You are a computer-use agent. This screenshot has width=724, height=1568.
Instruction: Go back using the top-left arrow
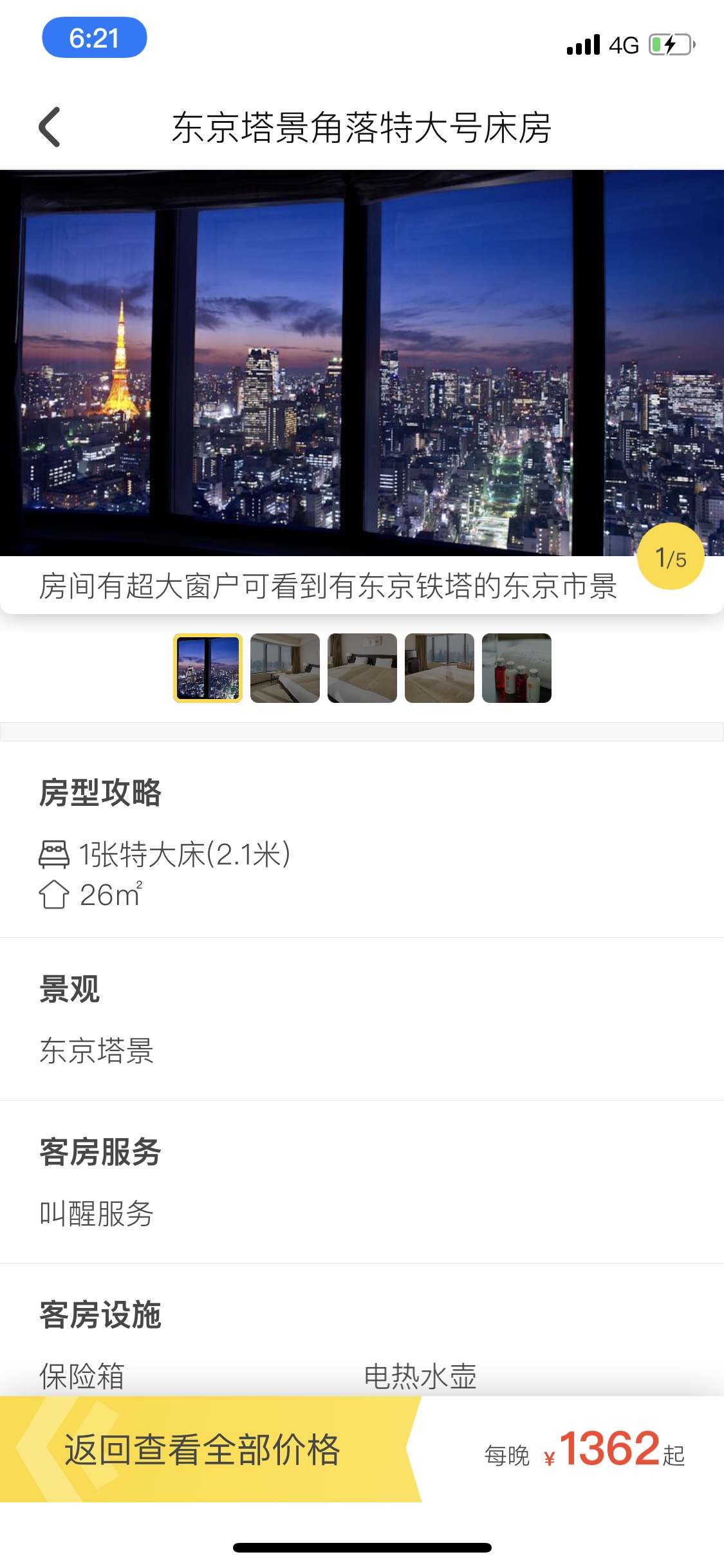(50, 127)
